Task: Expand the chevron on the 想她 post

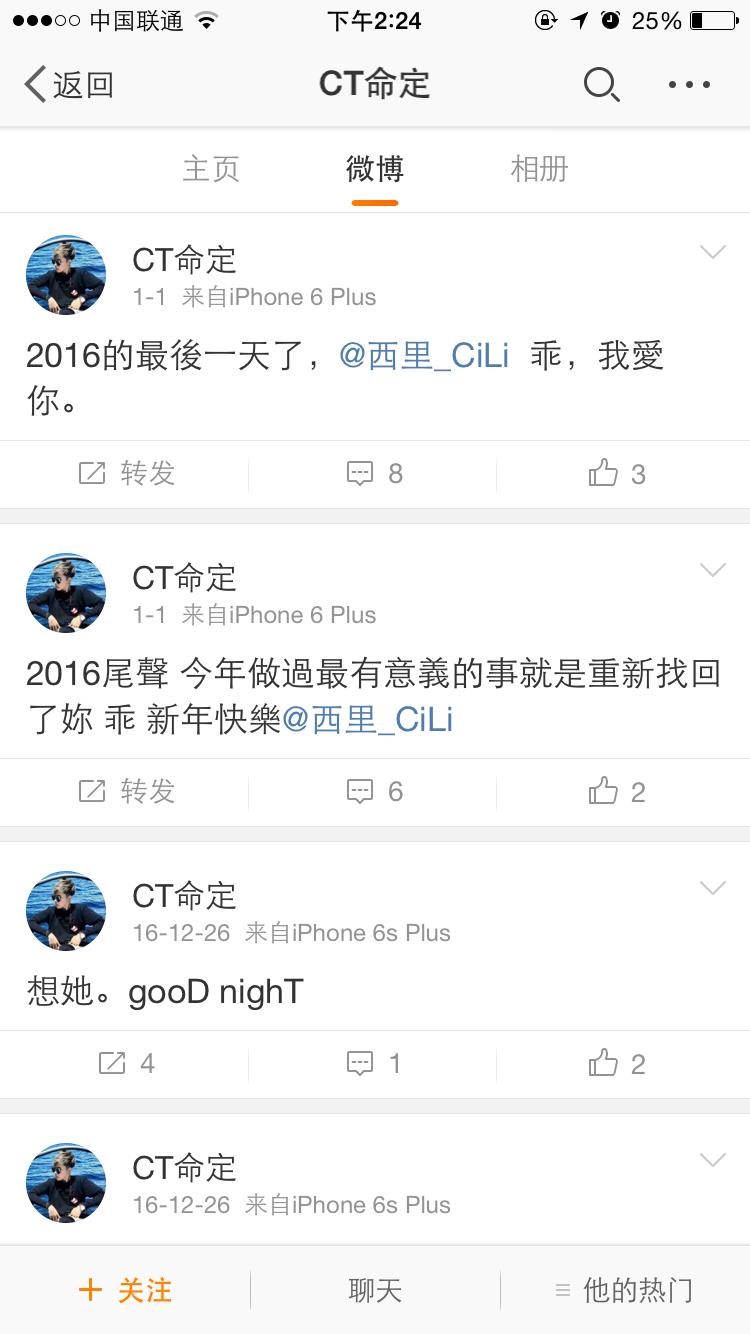Action: (712, 888)
